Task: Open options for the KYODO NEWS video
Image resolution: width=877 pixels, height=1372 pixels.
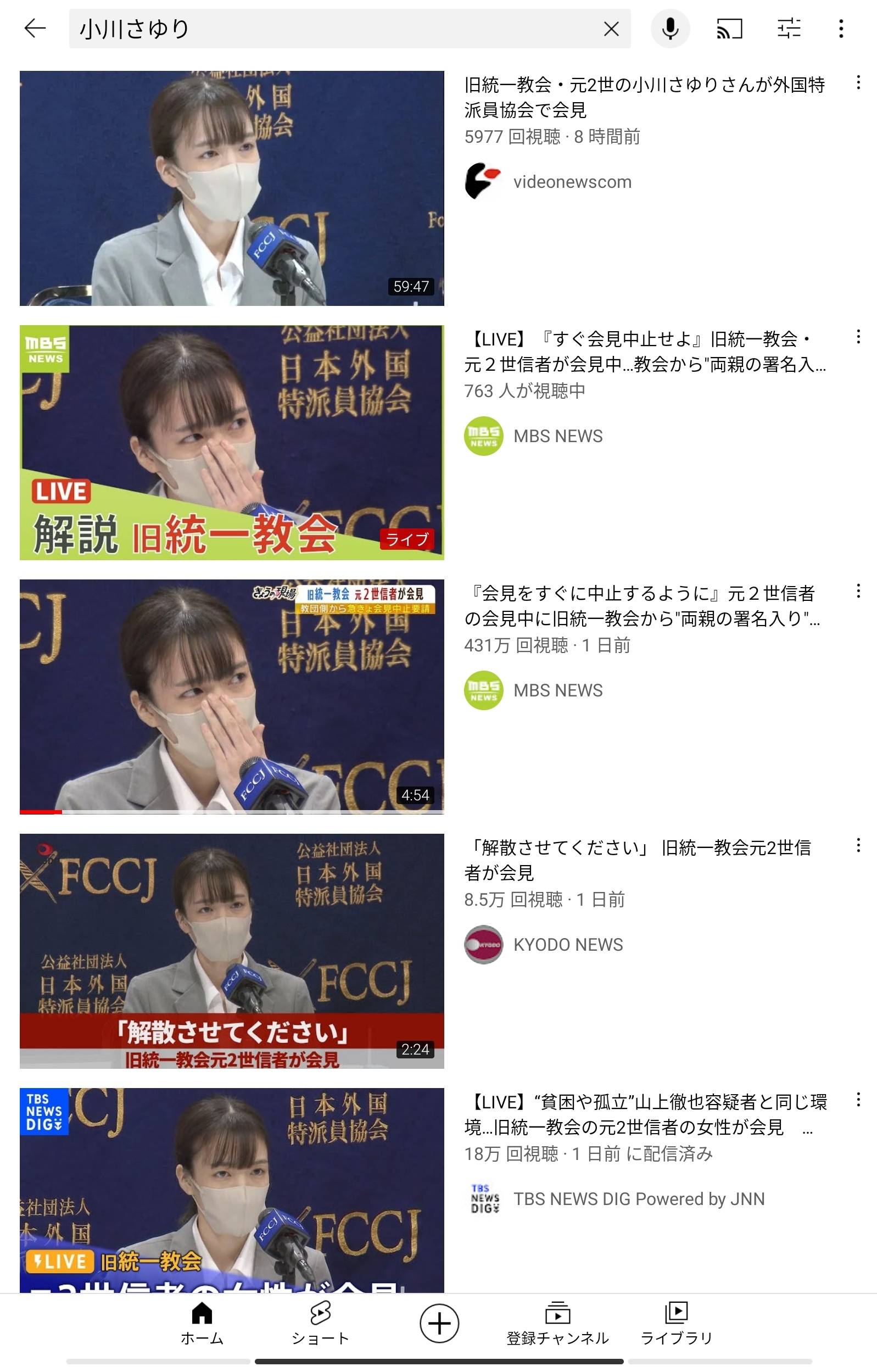Action: point(858,845)
